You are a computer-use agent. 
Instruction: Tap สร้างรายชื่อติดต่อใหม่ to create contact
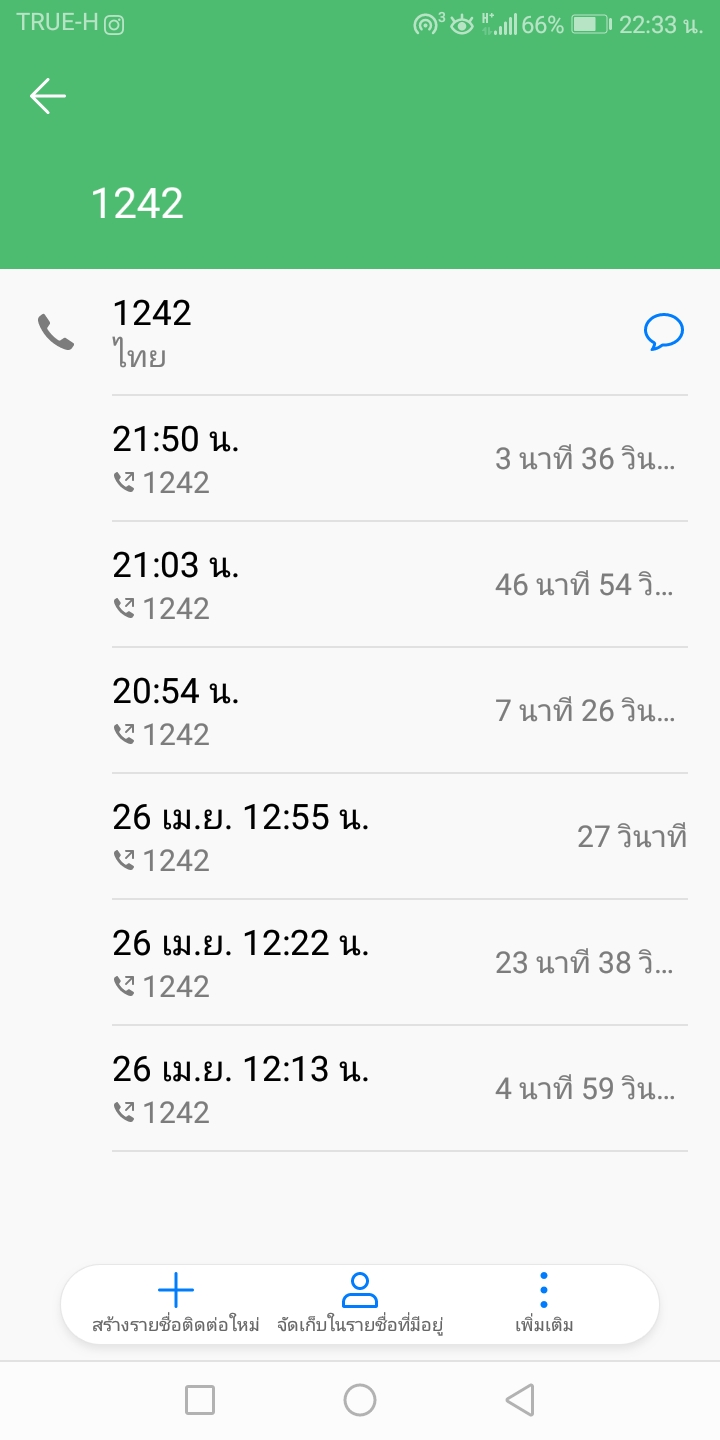point(176,1304)
